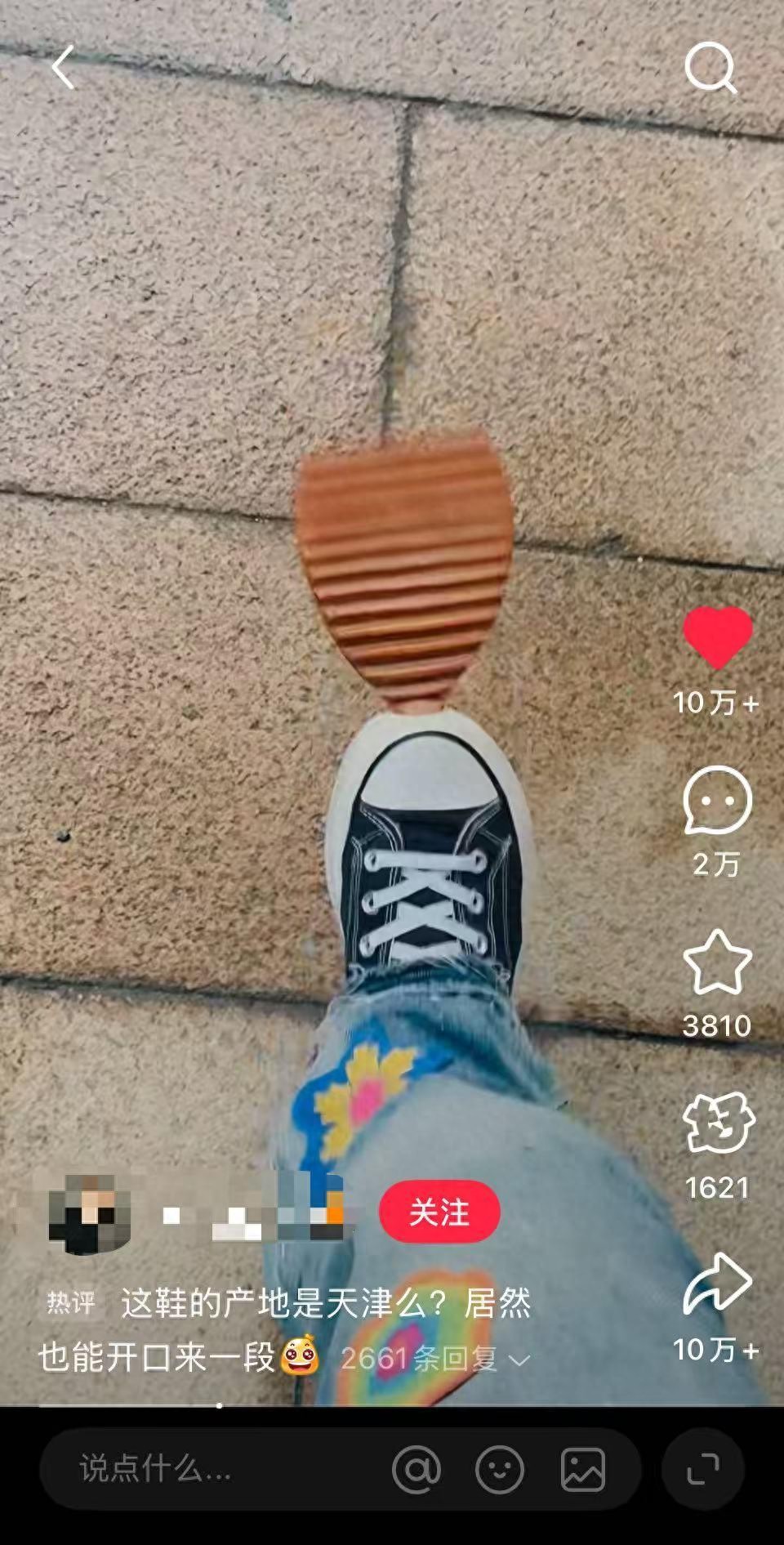The image size is (784, 1545).
Task: Follow the author with 关注 button
Action: [x=439, y=1212]
